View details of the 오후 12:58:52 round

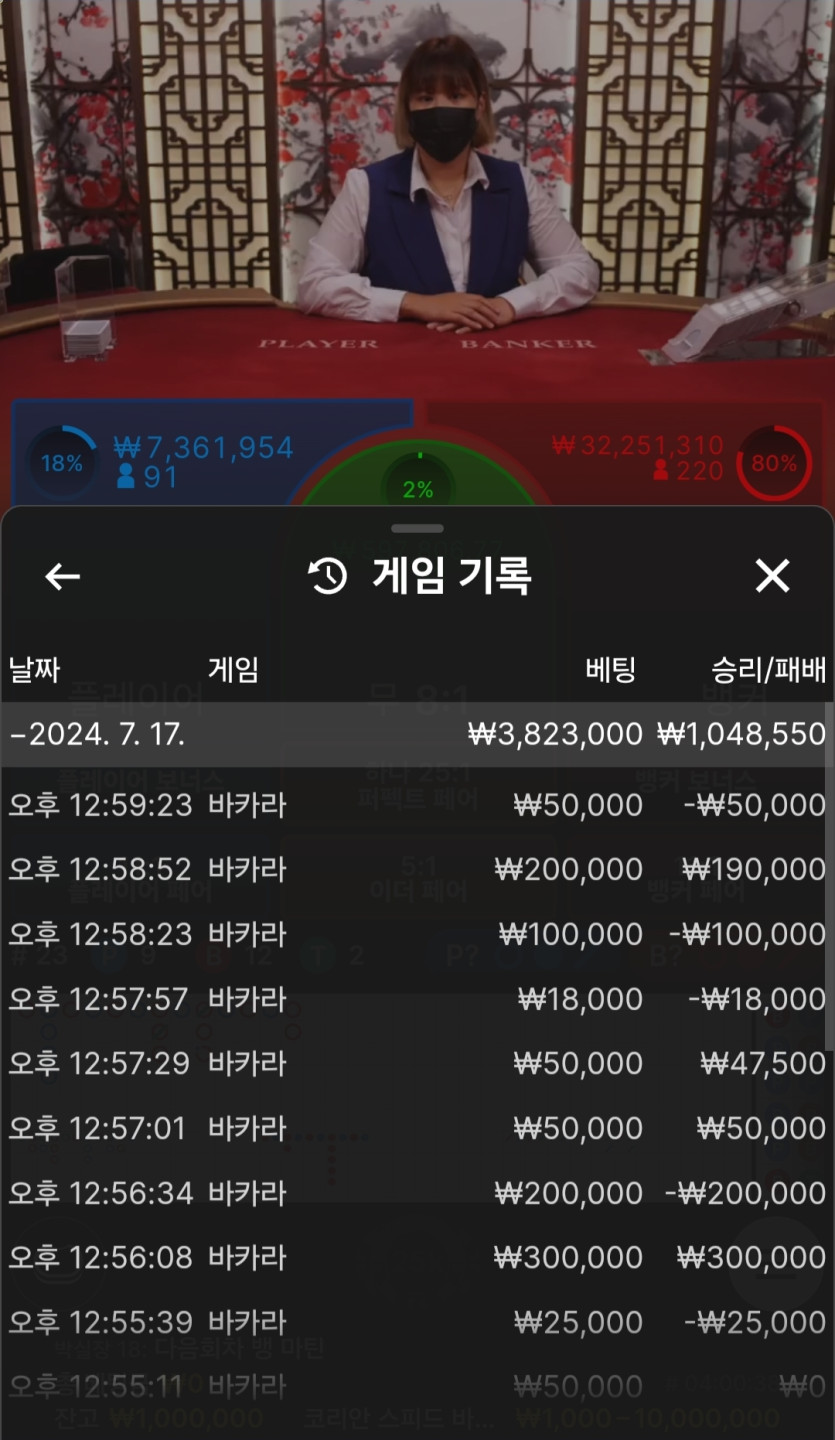tap(417, 870)
